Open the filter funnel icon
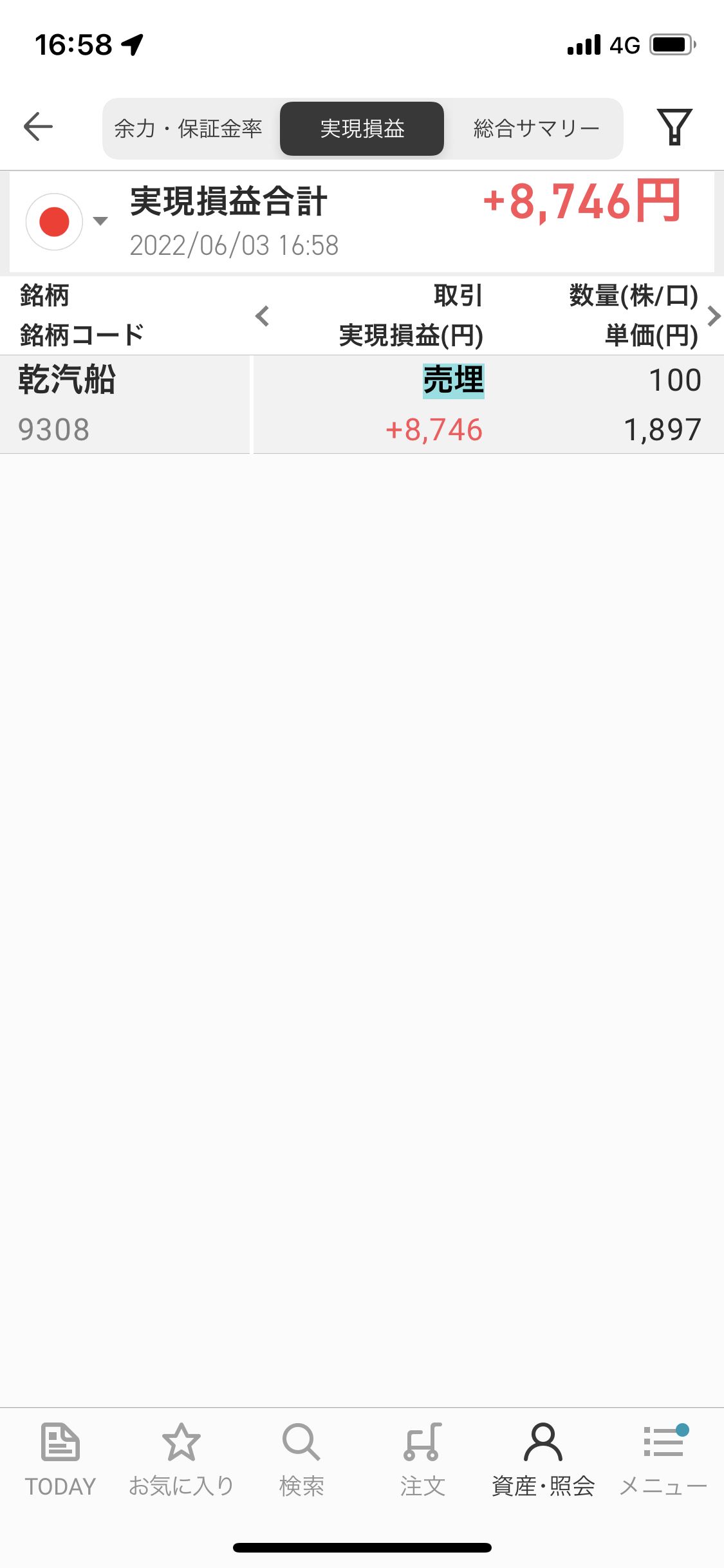This screenshot has height=1568, width=724. [674, 127]
